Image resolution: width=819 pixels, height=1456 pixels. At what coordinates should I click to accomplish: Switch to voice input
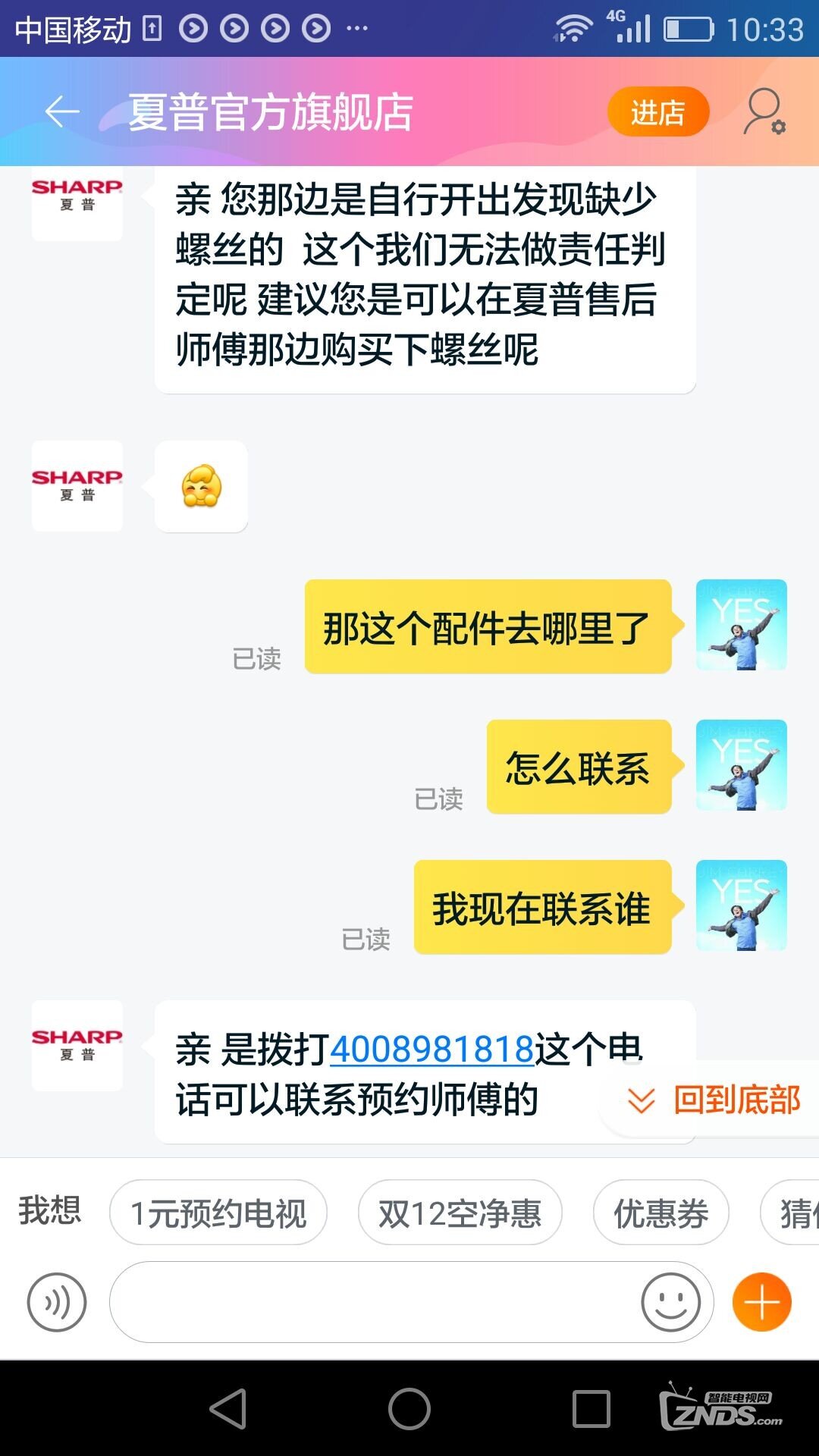point(57,1302)
